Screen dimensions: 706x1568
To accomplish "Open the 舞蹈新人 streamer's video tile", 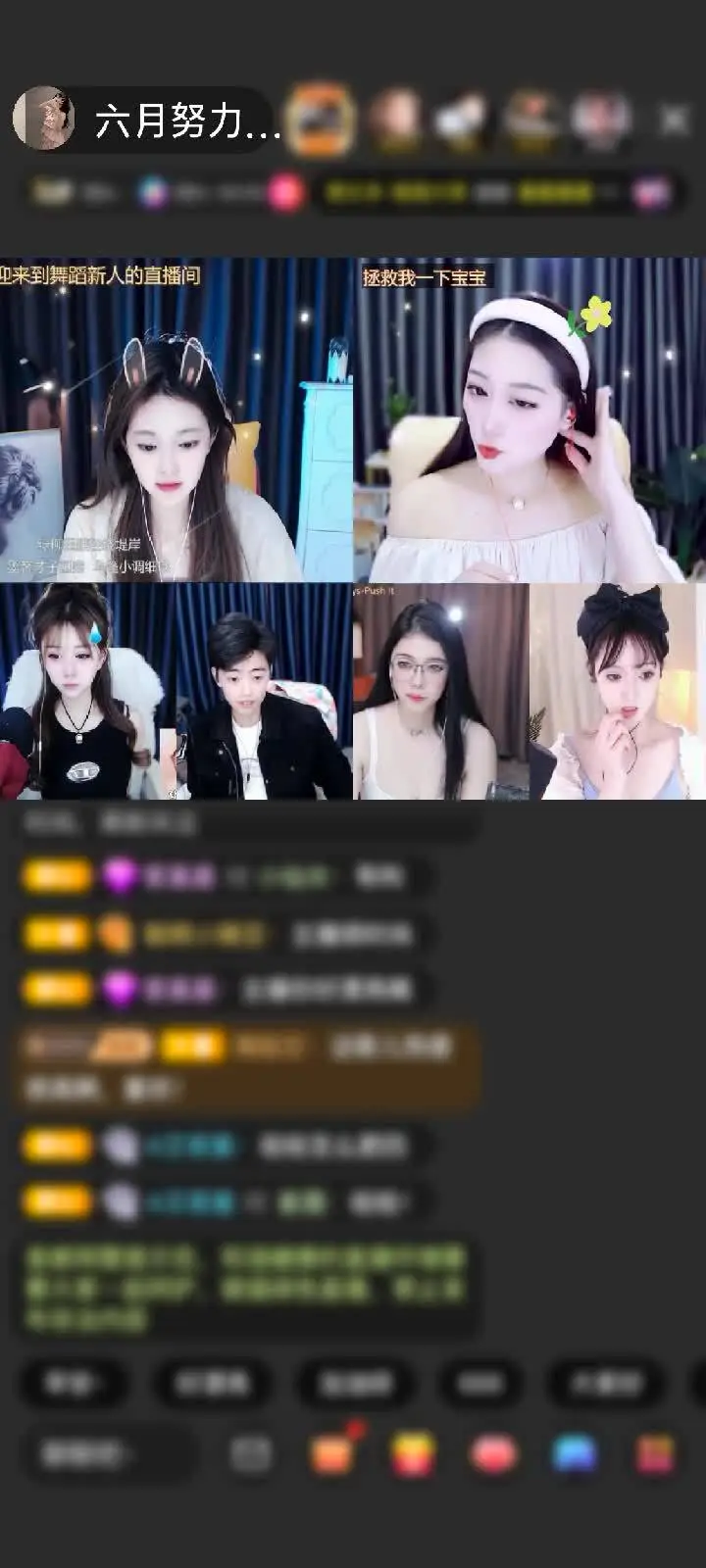I will [176, 420].
